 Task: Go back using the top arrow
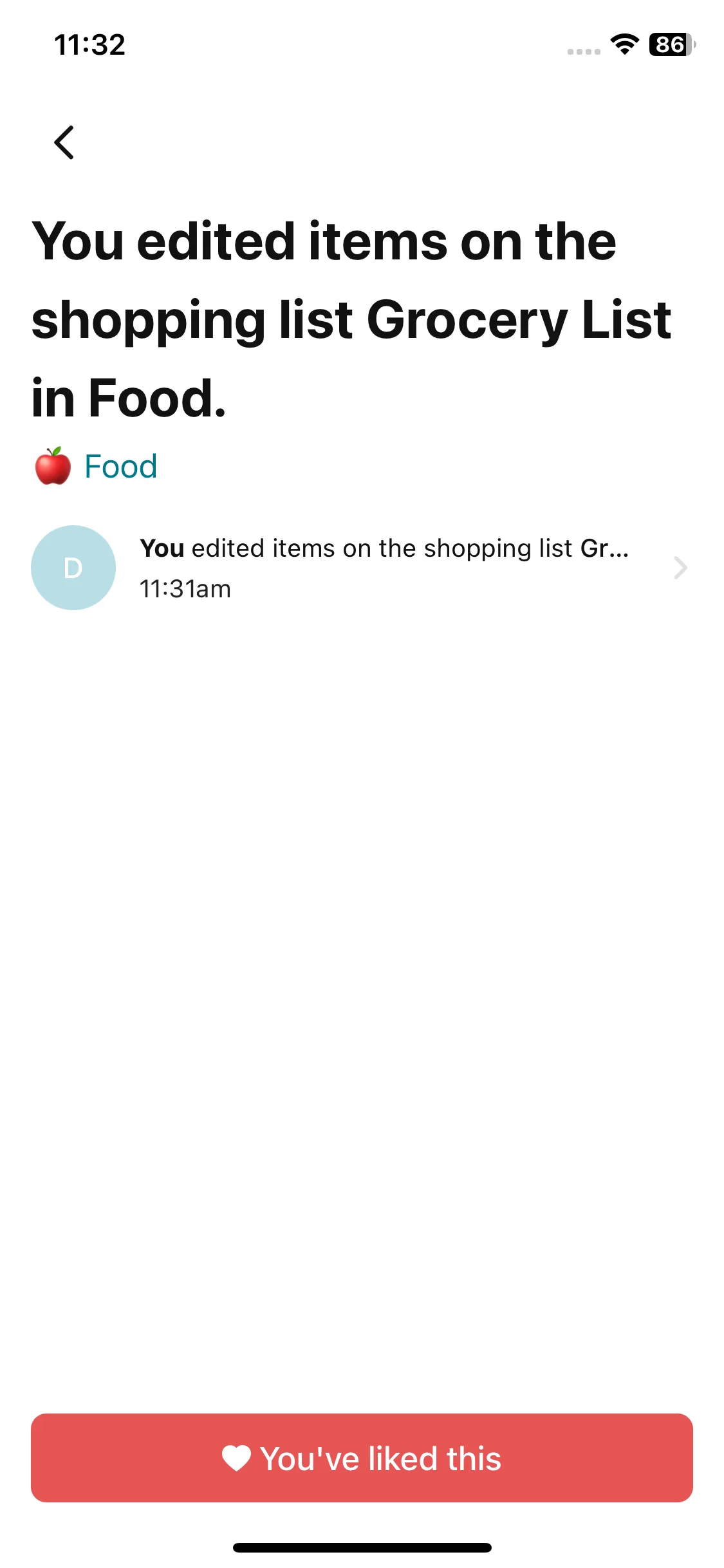[x=64, y=142]
